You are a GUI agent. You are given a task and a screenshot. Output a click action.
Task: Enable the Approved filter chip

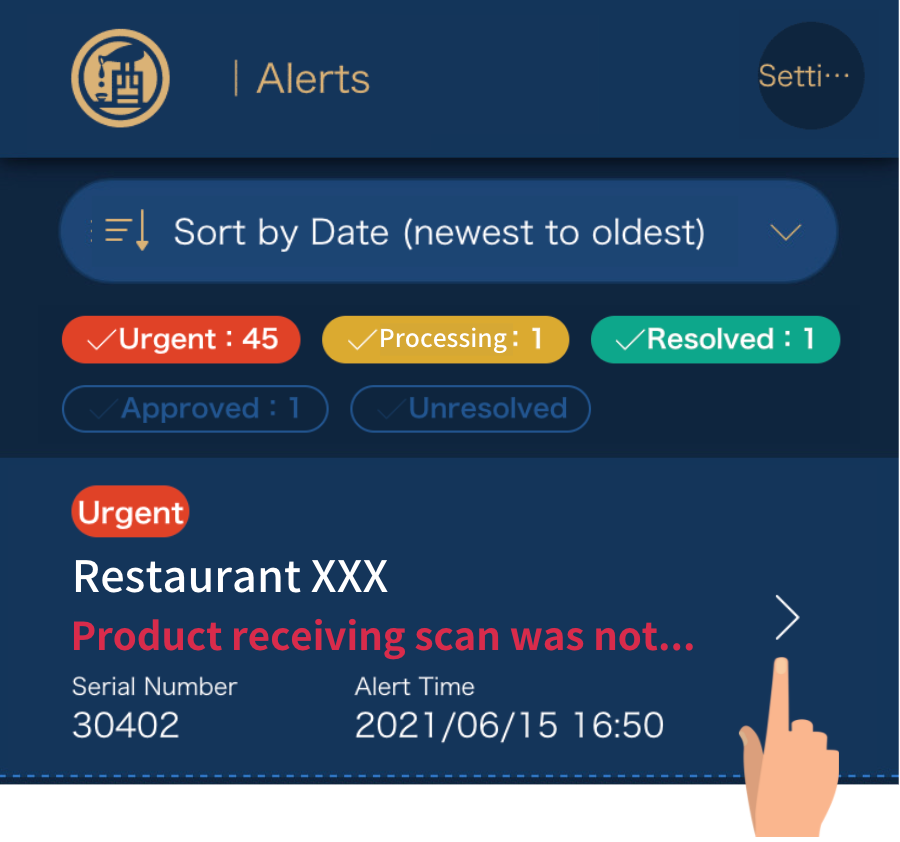pyautogui.click(x=195, y=409)
